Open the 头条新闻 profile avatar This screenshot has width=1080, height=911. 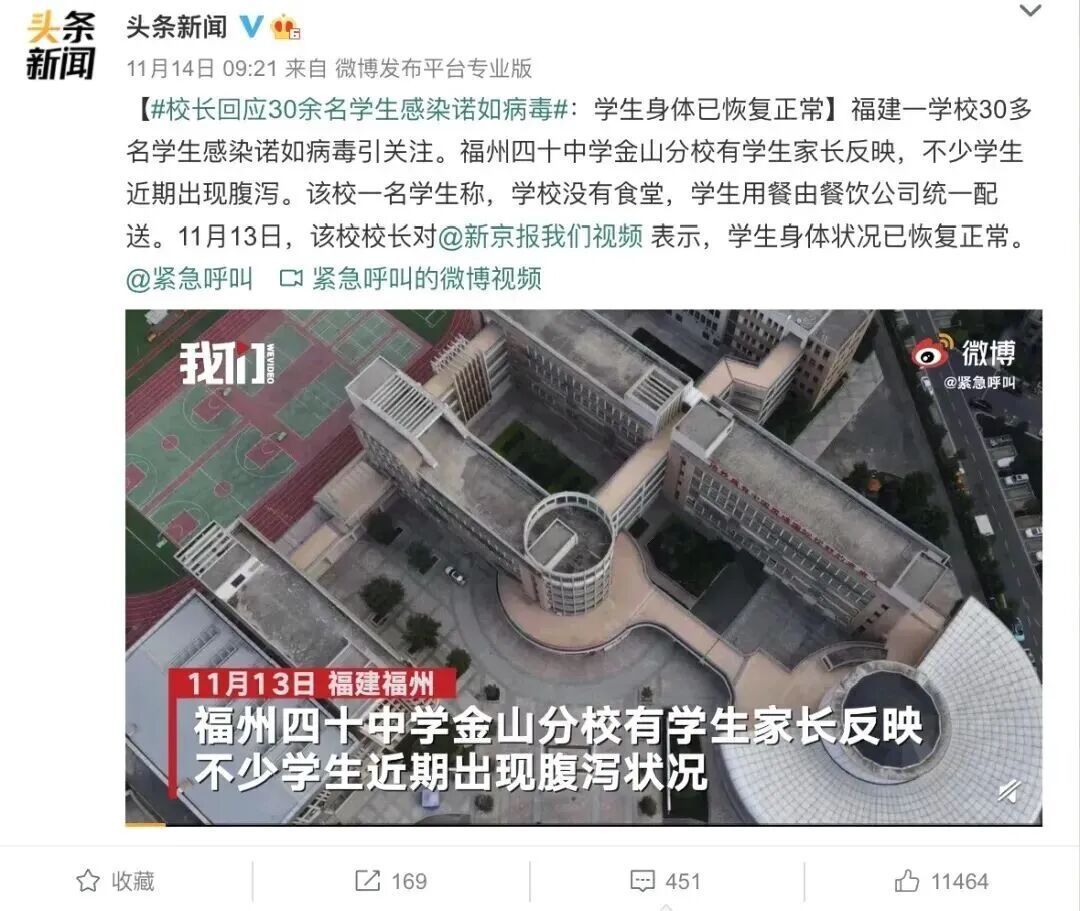pos(60,45)
